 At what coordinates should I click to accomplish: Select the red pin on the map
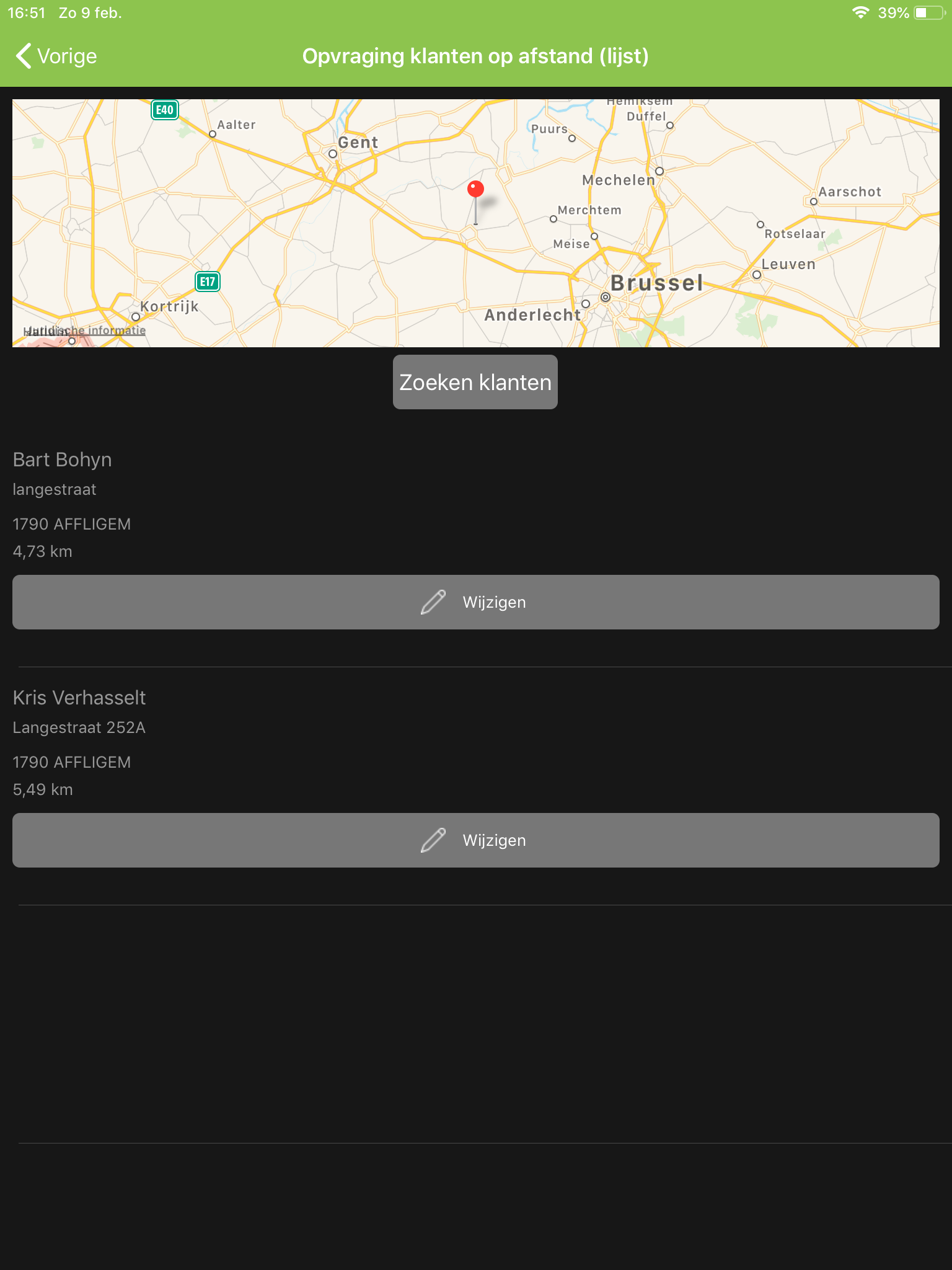475,190
